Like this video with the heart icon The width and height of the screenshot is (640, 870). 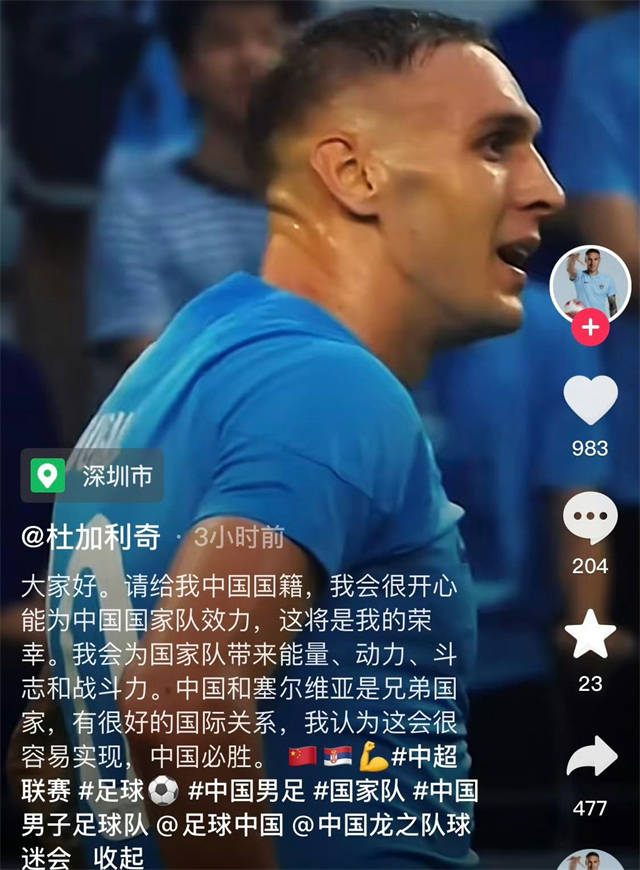(590, 400)
